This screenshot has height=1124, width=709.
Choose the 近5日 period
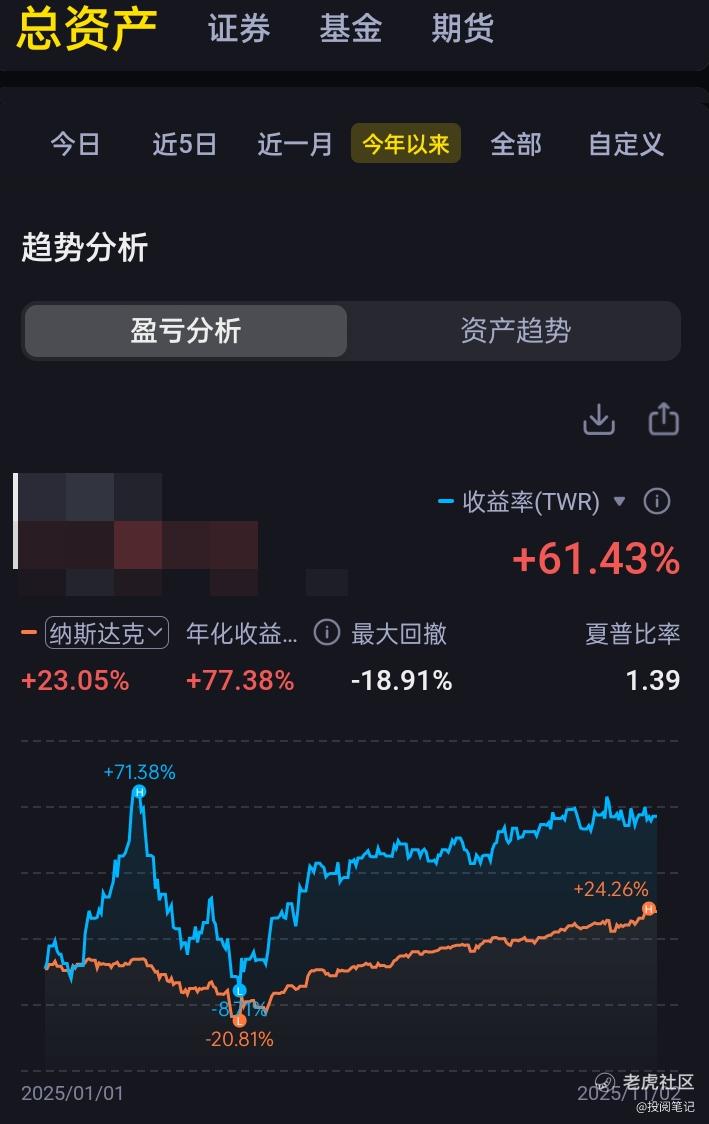pyautogui.click(x=185, y=144)
